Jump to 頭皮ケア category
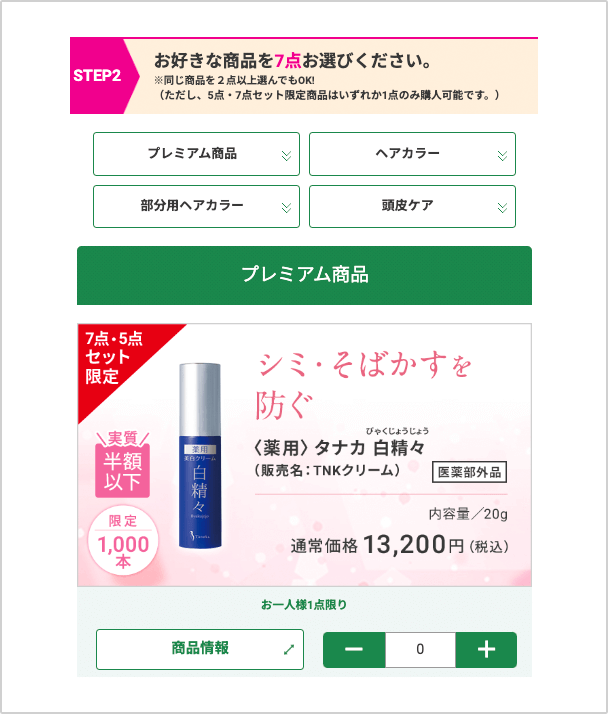Screen dimensions: 608x714 pos(412,206)
